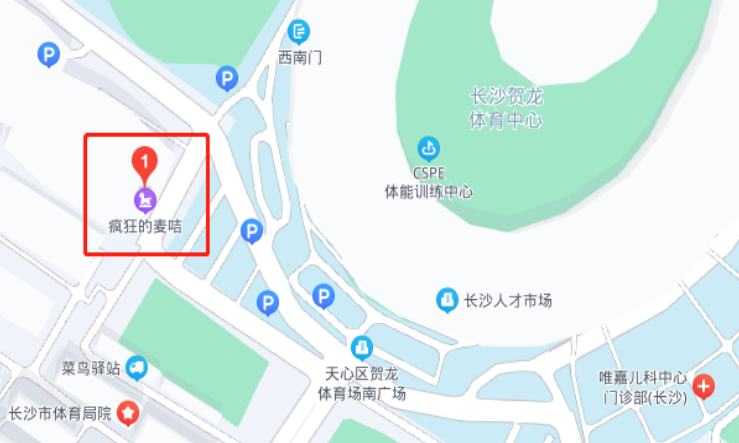The image size is (739, 443).
Task: Select CSPE体能训练中心 point of interest
Action: pos(428,149)
